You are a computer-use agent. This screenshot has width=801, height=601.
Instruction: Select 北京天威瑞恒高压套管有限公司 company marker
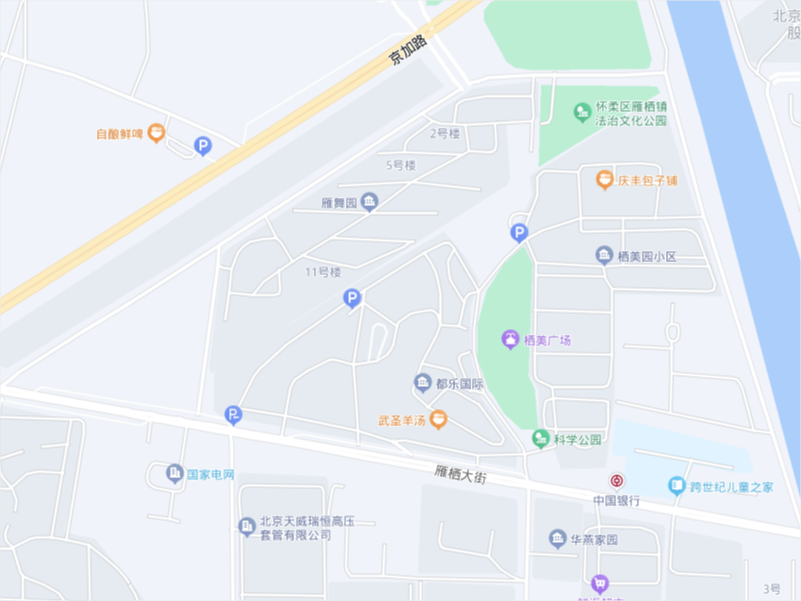tap(247, 526)
